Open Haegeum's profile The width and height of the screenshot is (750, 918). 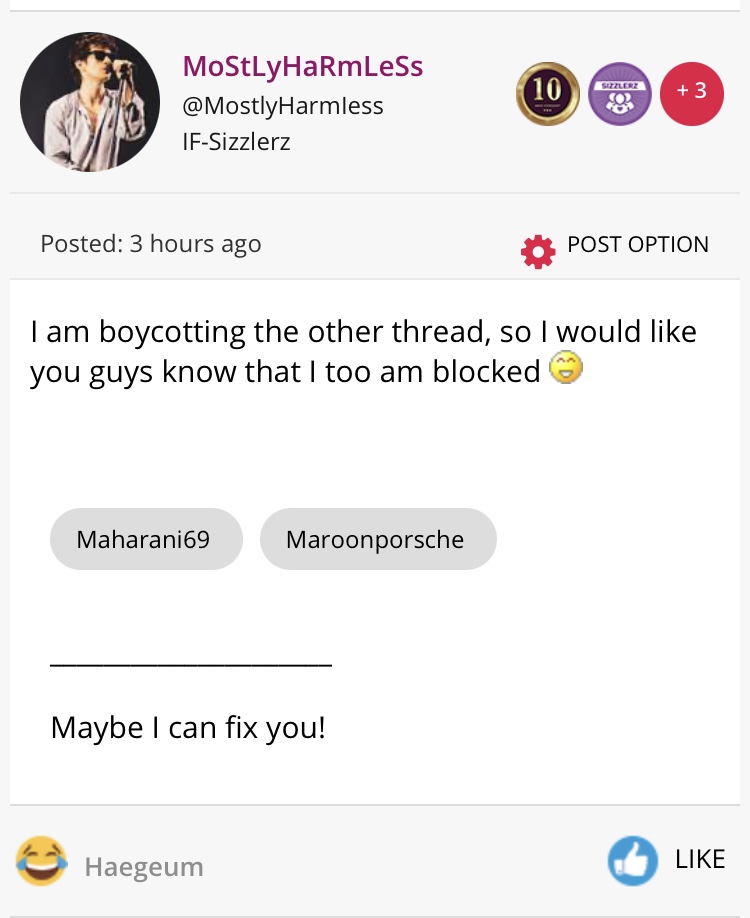coord(144,866)
